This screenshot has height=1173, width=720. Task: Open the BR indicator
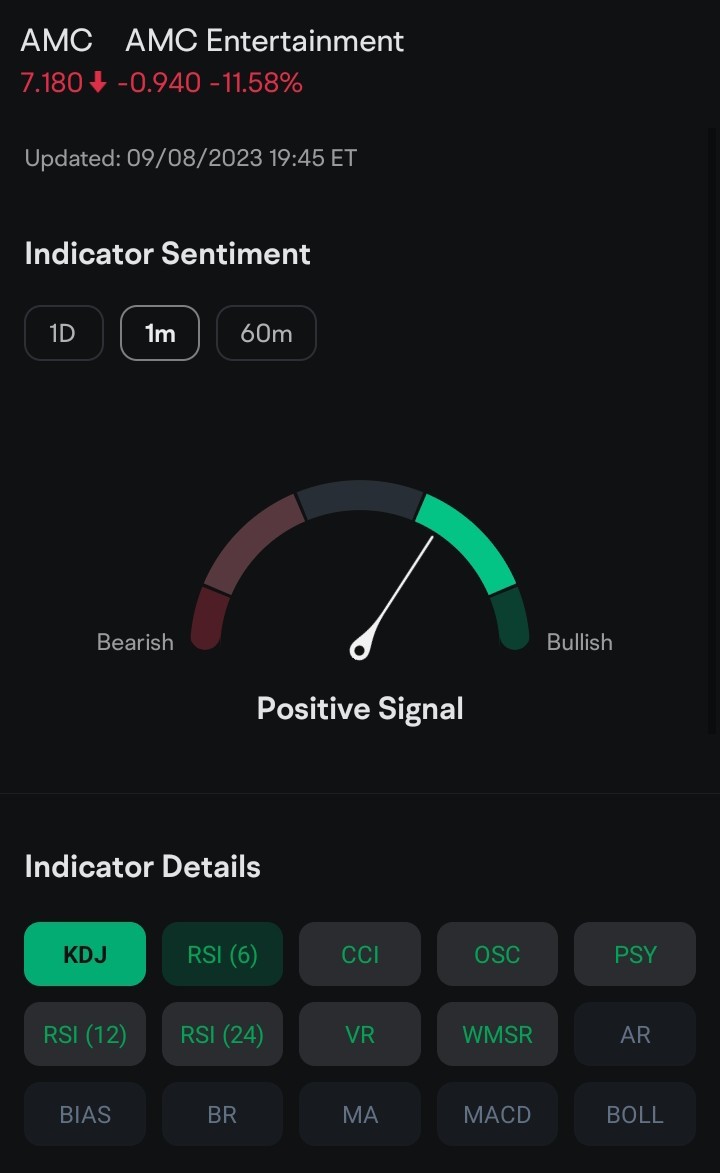222,1114
